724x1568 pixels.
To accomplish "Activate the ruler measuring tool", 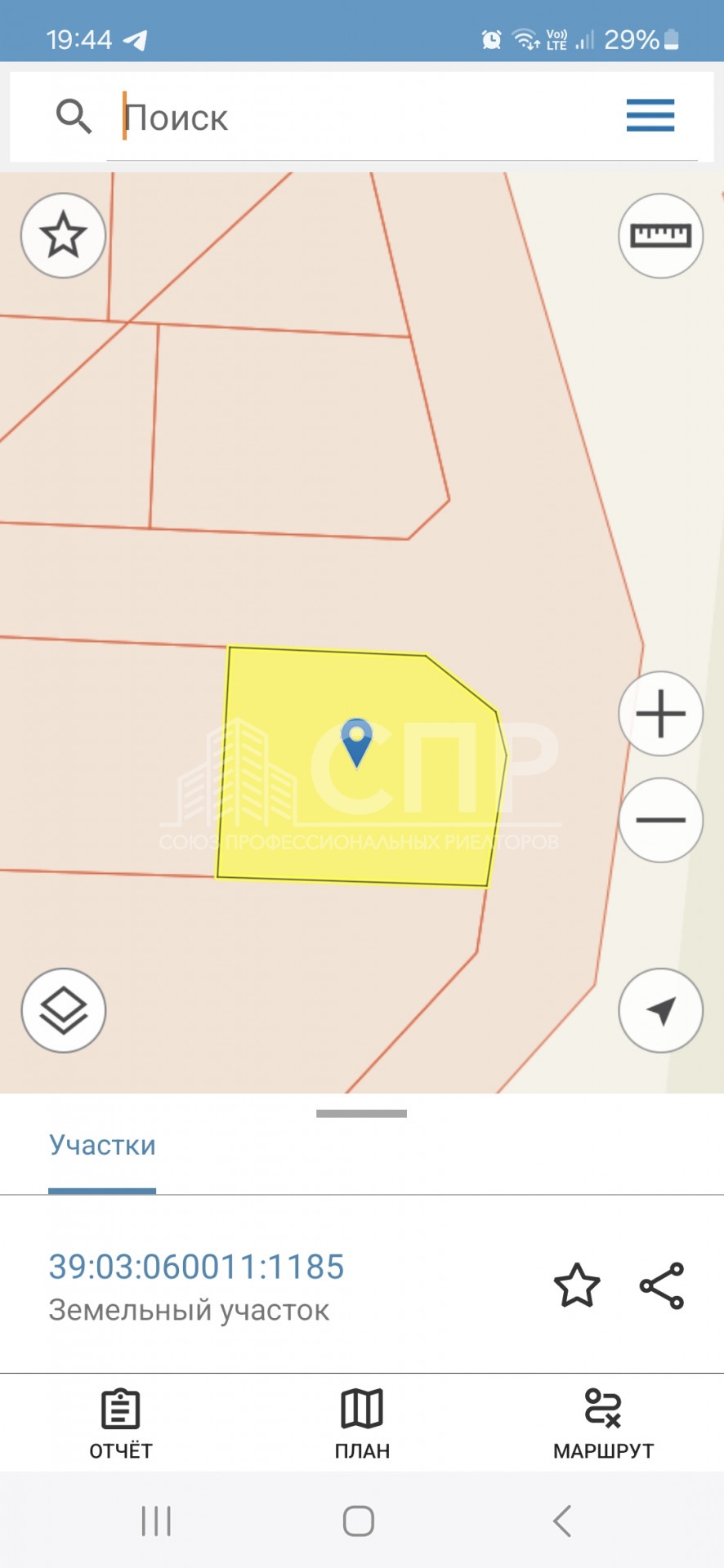I will pos(660,235).
